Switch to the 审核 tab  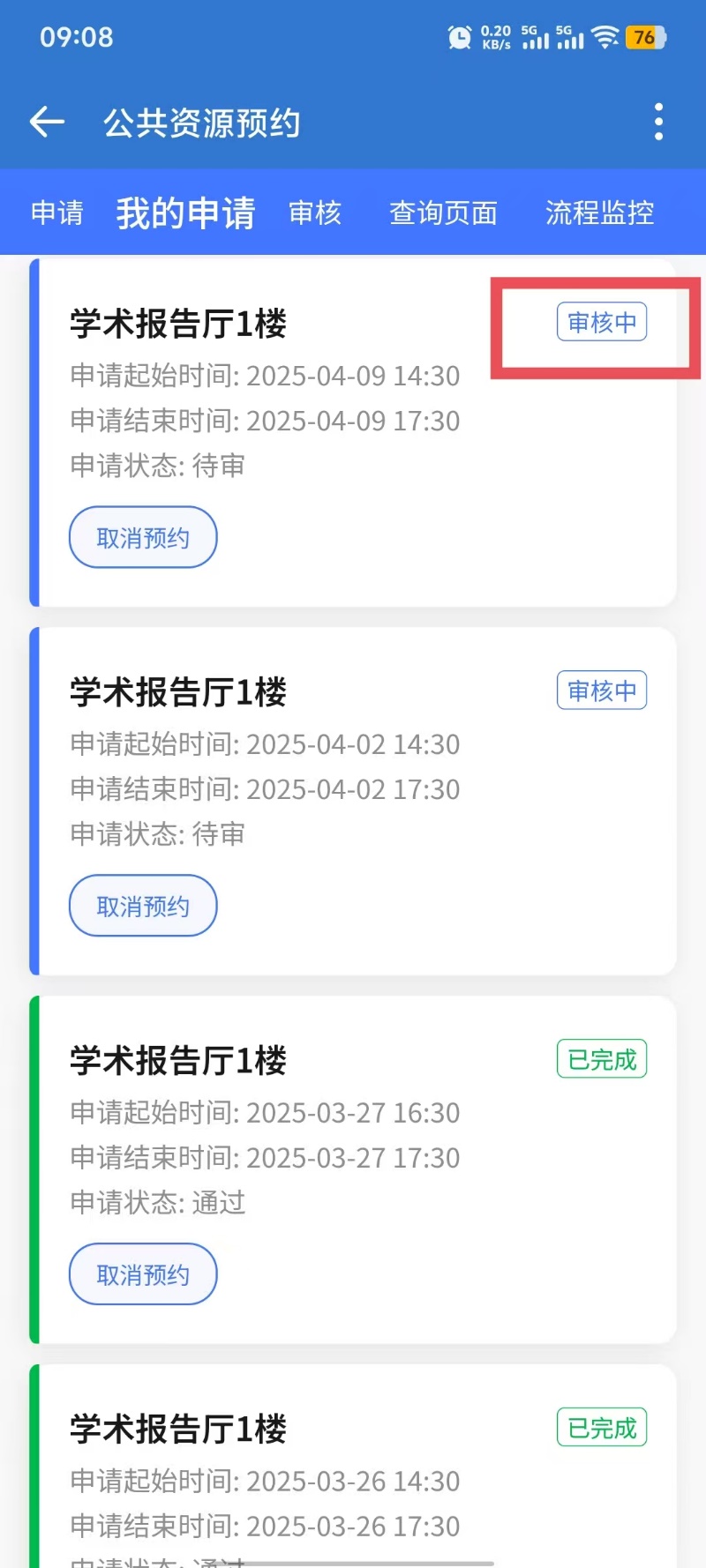315,213
